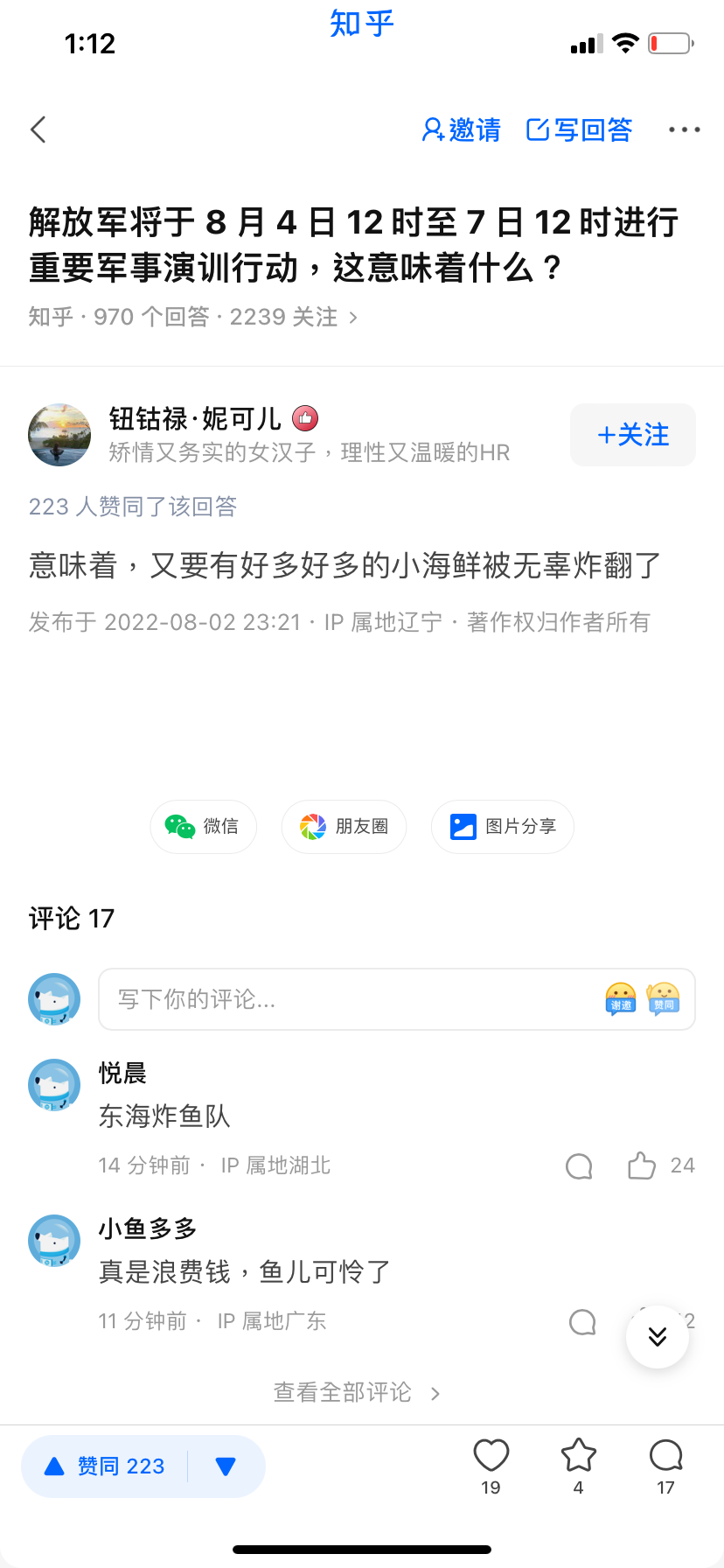Open the three-dot overflow menu
Image resolution: width=724 pixels, height=1568 pixels.
tap(684, 129)
